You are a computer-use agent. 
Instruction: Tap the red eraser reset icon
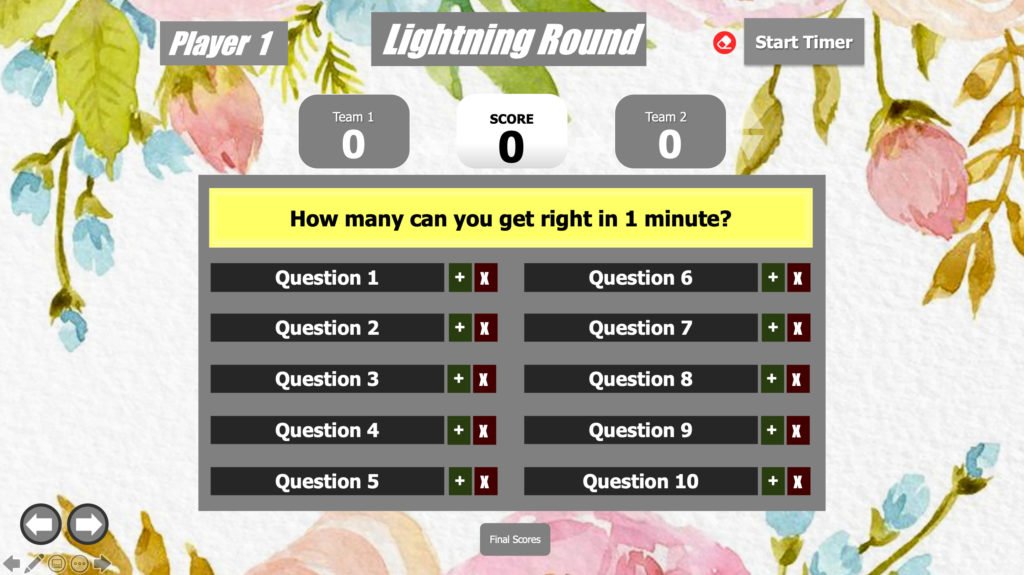[725, 43]
